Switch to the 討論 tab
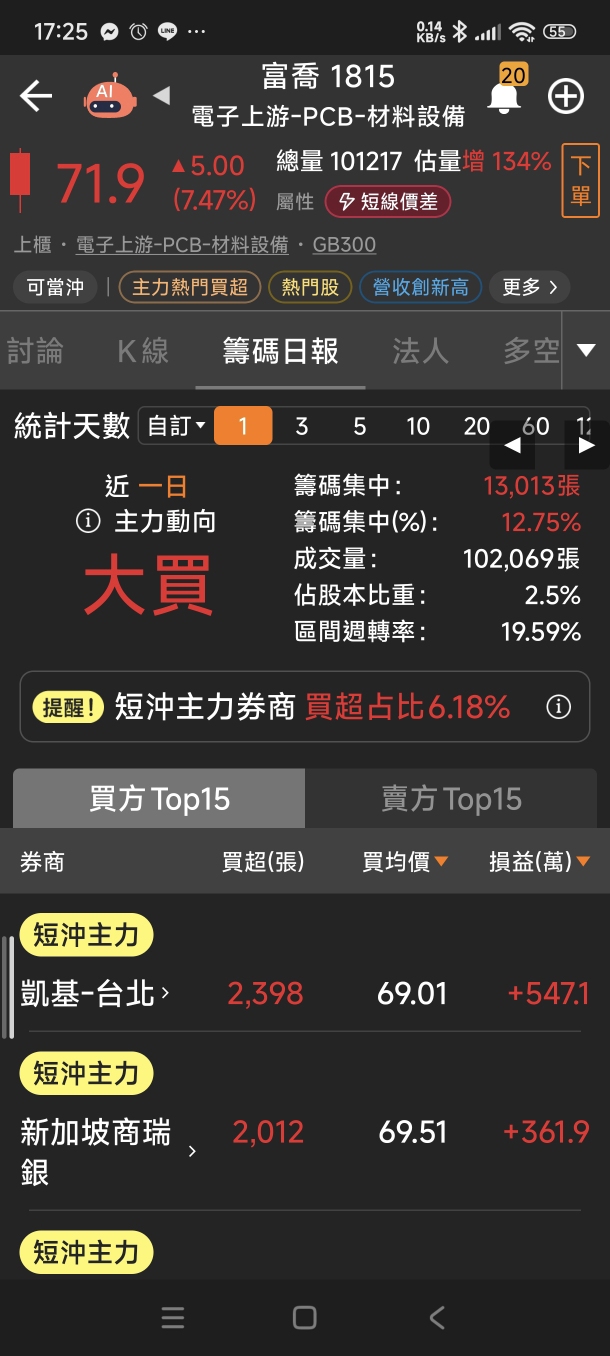Viewport: 610px width, 1356px height. (x=35, y=351)
